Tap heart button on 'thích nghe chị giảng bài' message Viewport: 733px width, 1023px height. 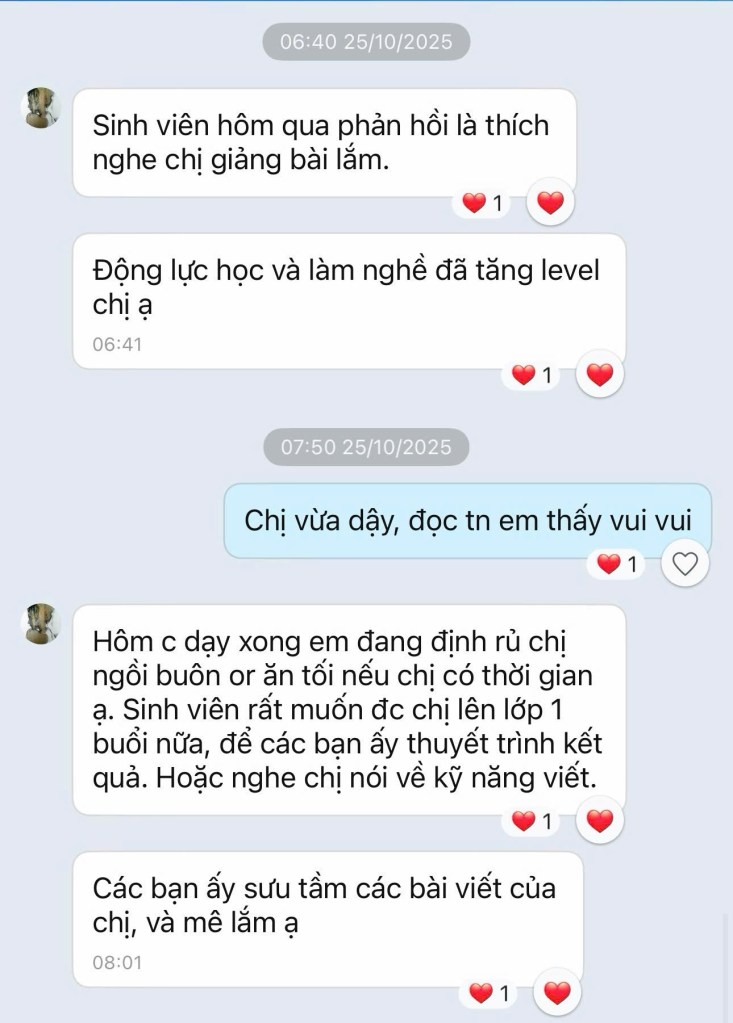[550, 204]
